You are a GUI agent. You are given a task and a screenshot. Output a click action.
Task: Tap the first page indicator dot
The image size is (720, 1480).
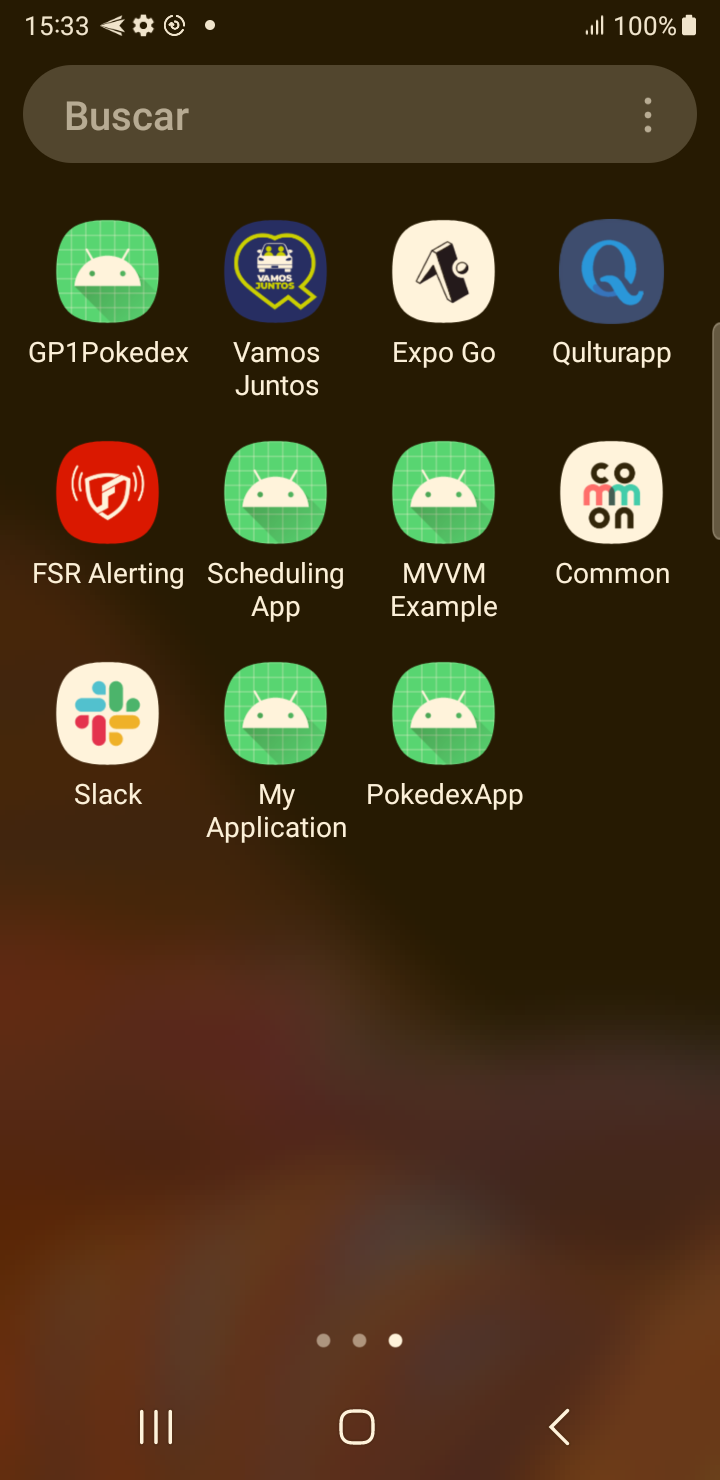pos(323,1341)
